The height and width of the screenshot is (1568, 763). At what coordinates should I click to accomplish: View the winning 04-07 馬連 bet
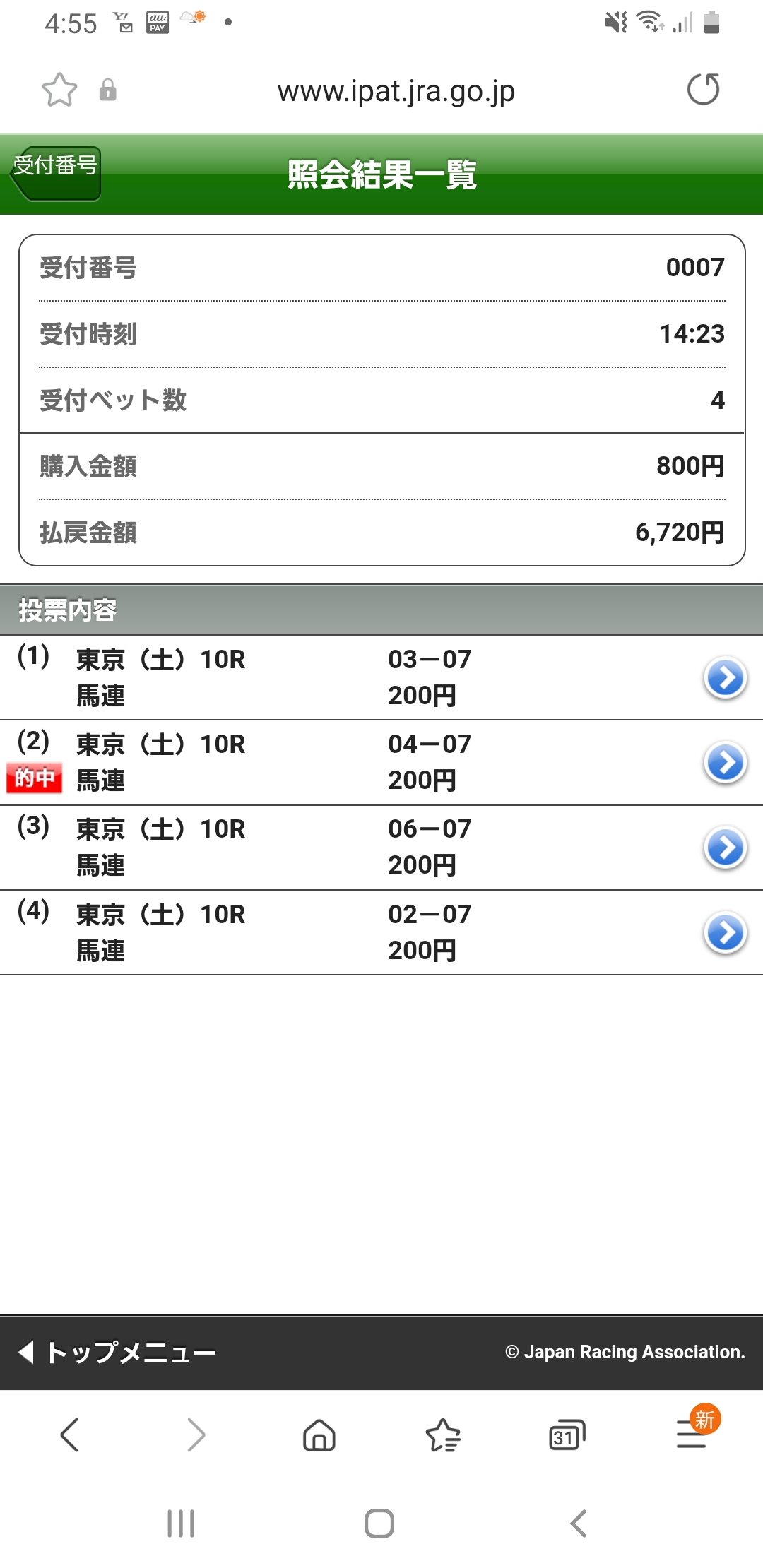coord(725,763)
